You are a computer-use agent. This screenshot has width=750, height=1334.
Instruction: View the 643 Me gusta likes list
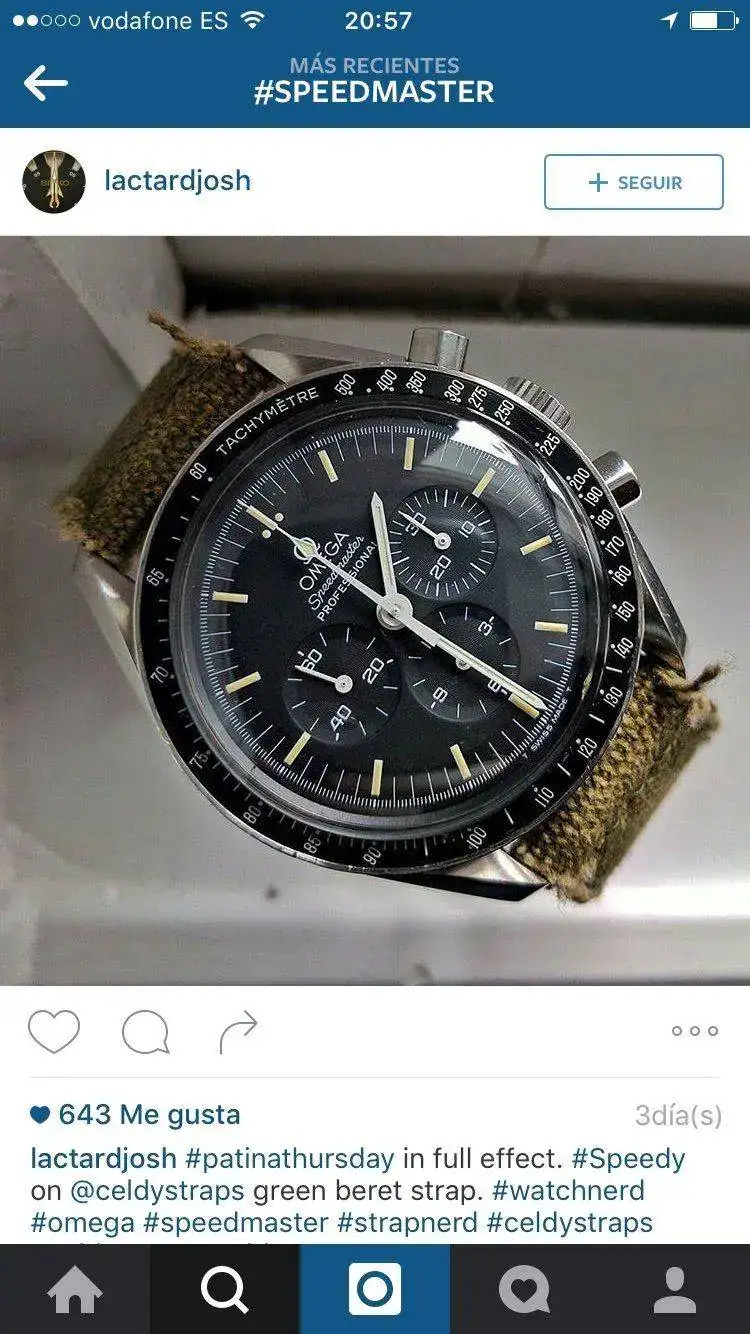[x=148, y=1115]
